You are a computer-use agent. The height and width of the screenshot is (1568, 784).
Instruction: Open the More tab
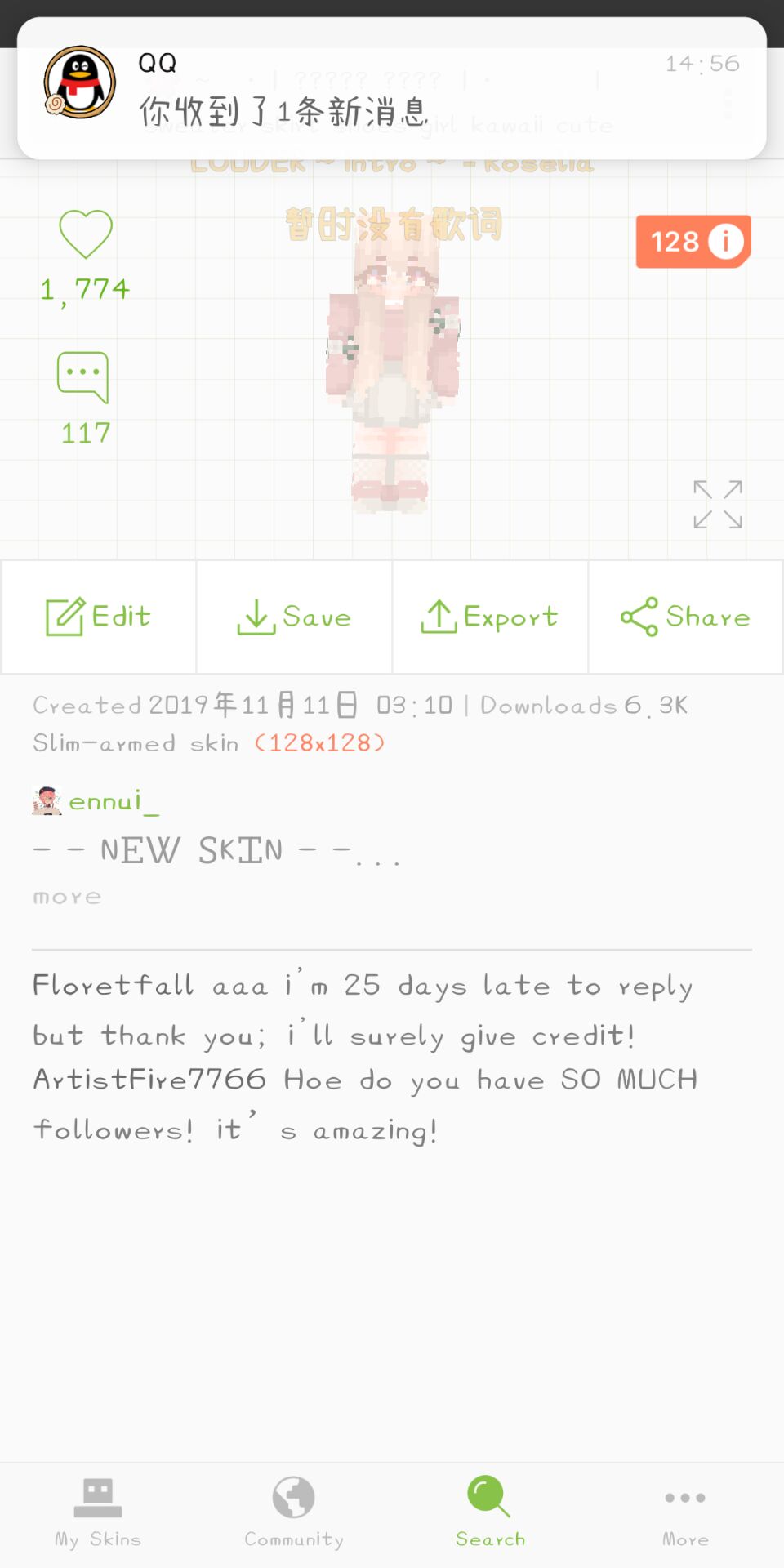pyautogui.click(x=685, y=1512)
